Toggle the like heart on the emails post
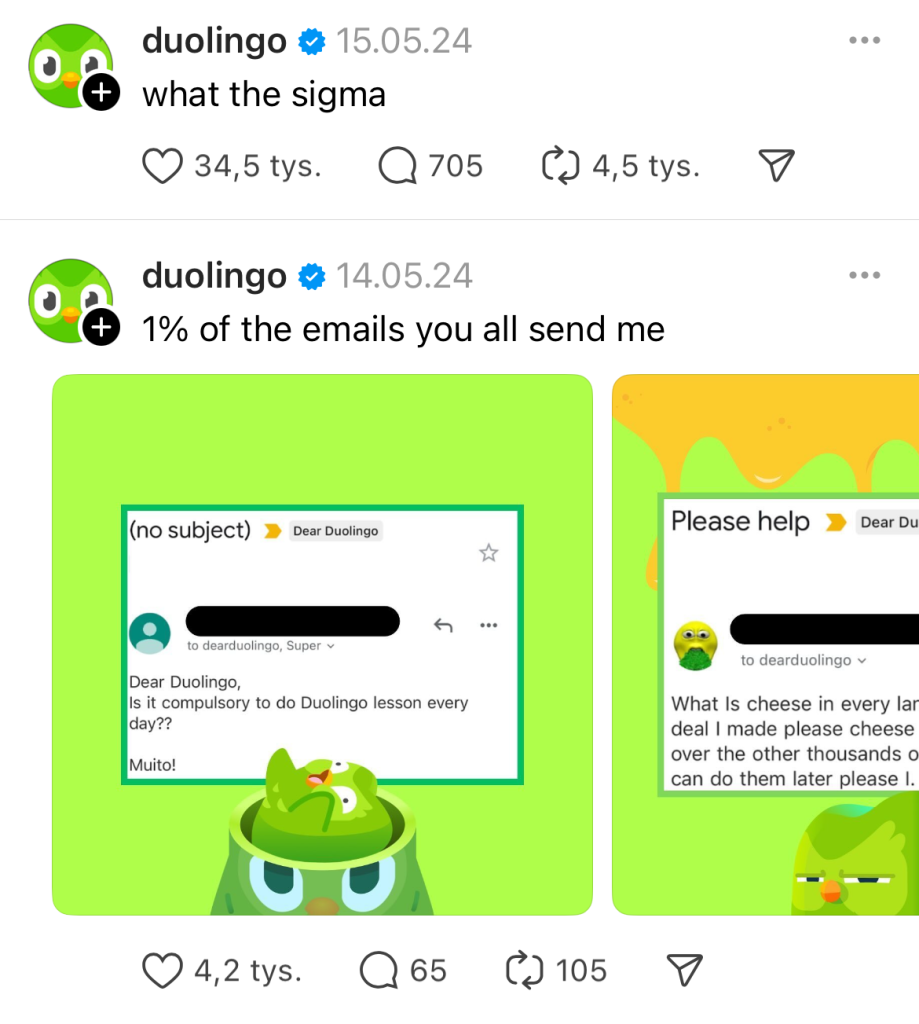 pos(161,969)
